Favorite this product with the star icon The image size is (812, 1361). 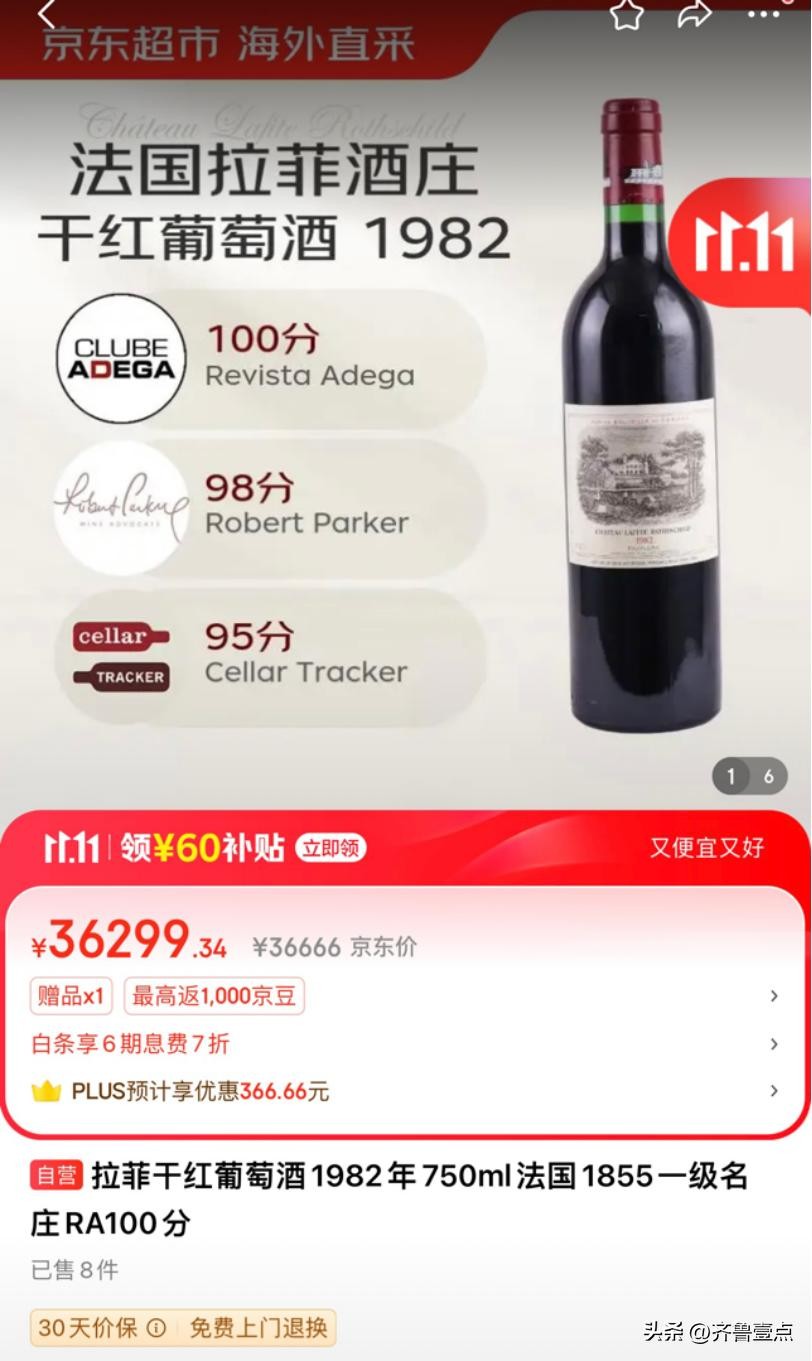tap(627, 13)
